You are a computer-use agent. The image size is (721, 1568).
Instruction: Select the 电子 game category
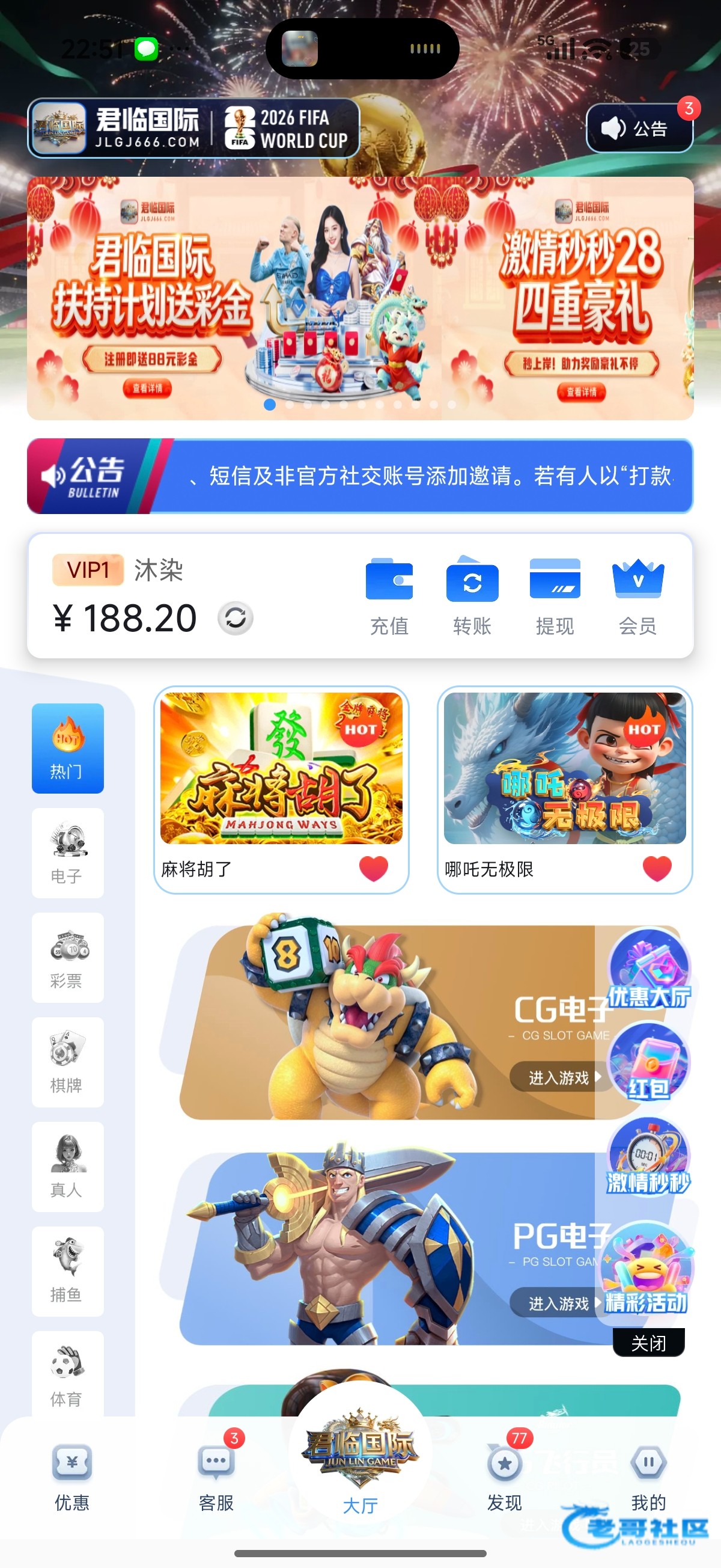67,852
